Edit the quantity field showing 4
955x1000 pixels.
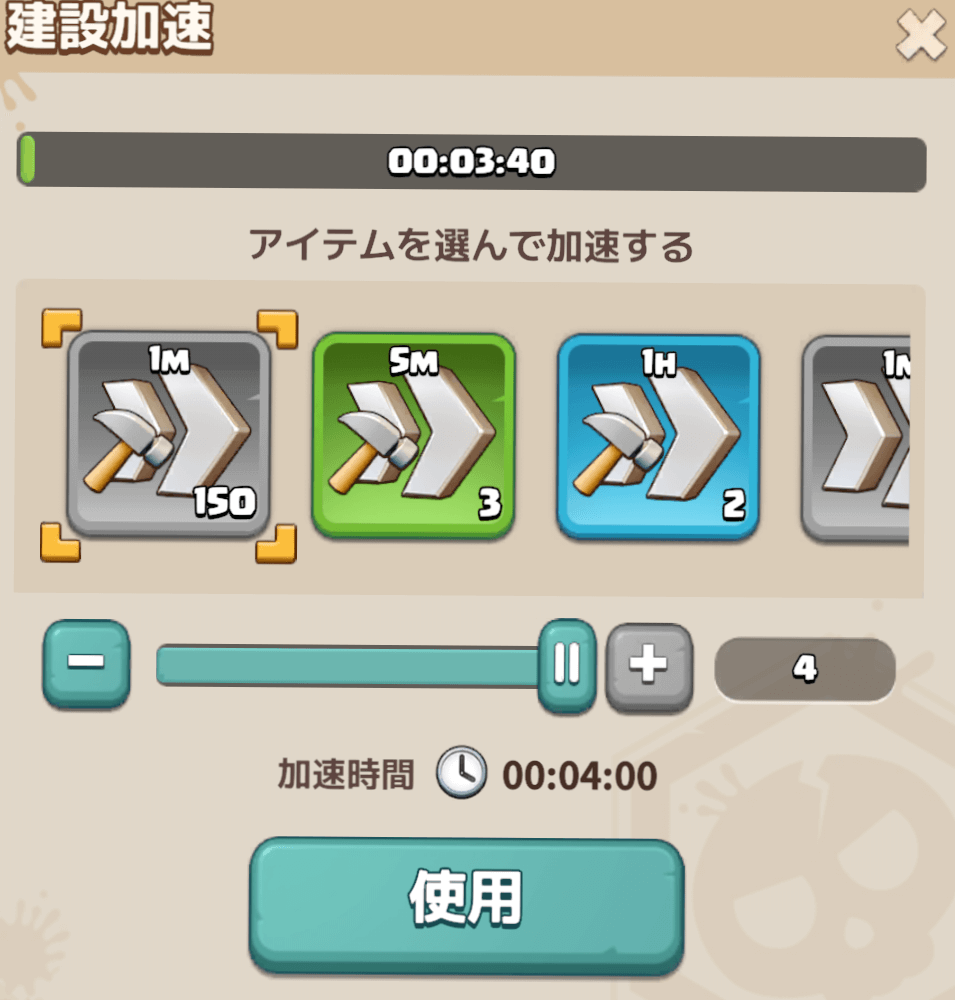(804, 669)
